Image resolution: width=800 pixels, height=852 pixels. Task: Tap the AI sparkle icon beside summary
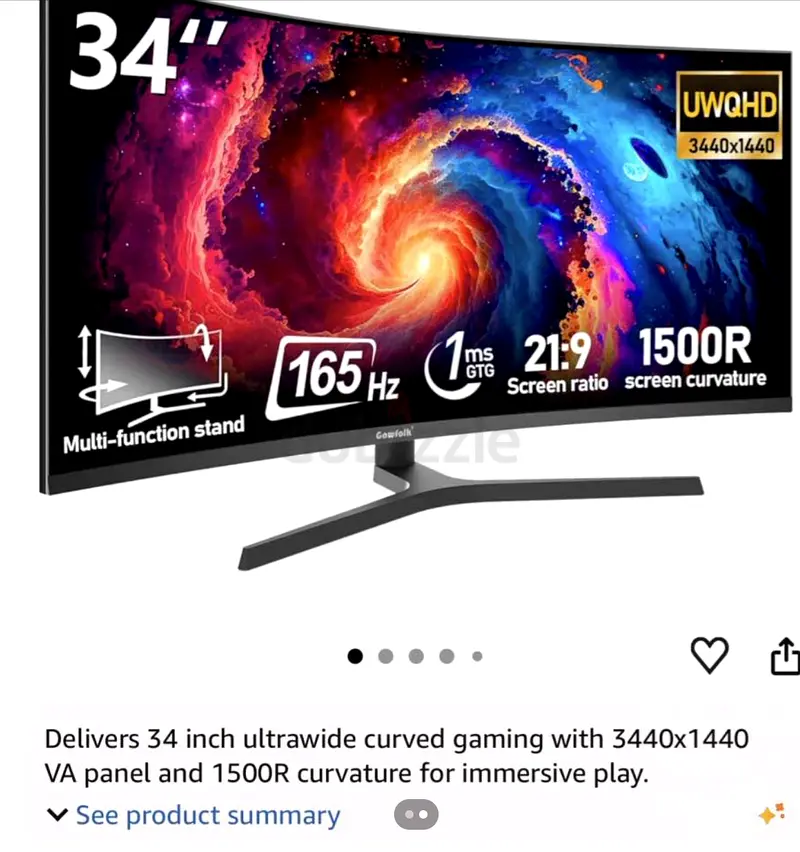(771, 815)
